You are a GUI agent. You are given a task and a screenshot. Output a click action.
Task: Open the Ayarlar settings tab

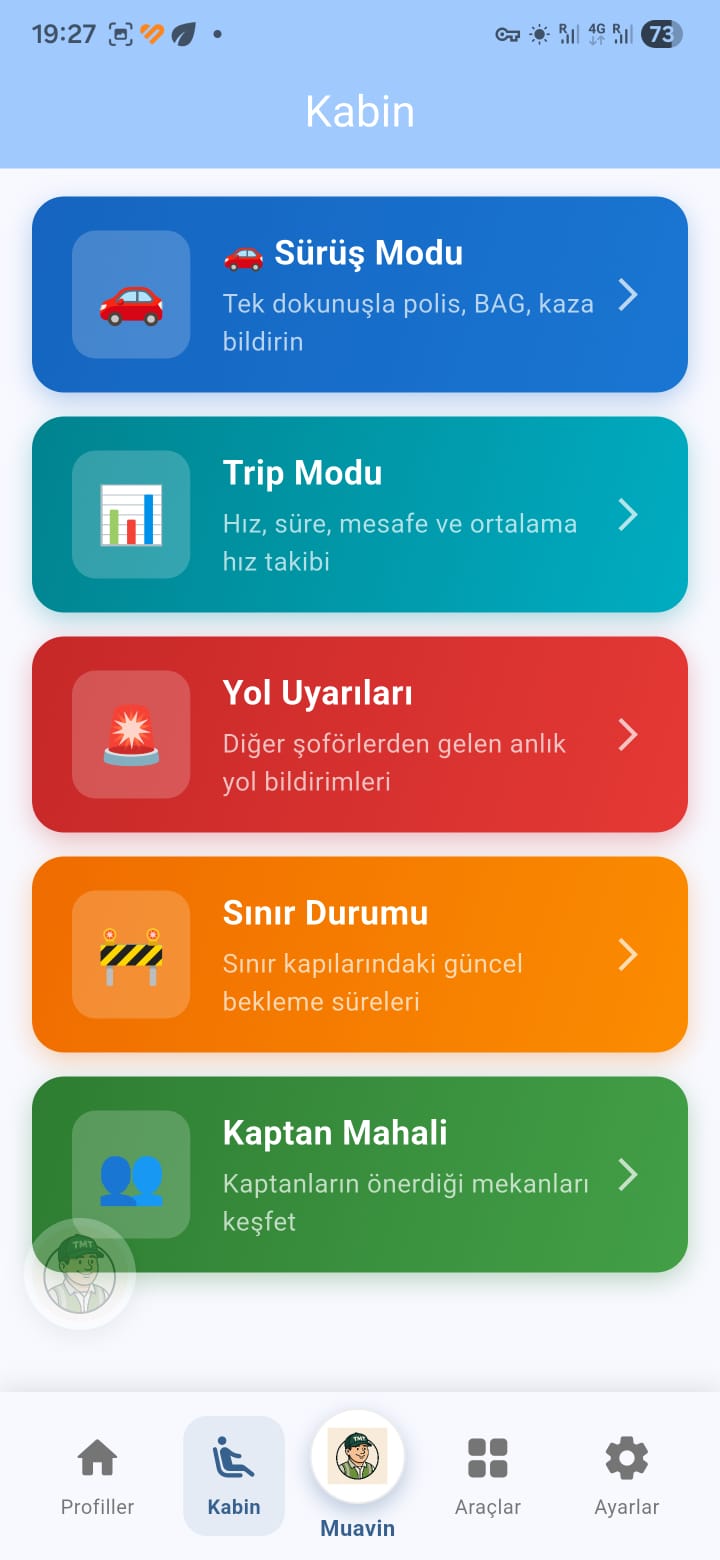[627, 1477]
